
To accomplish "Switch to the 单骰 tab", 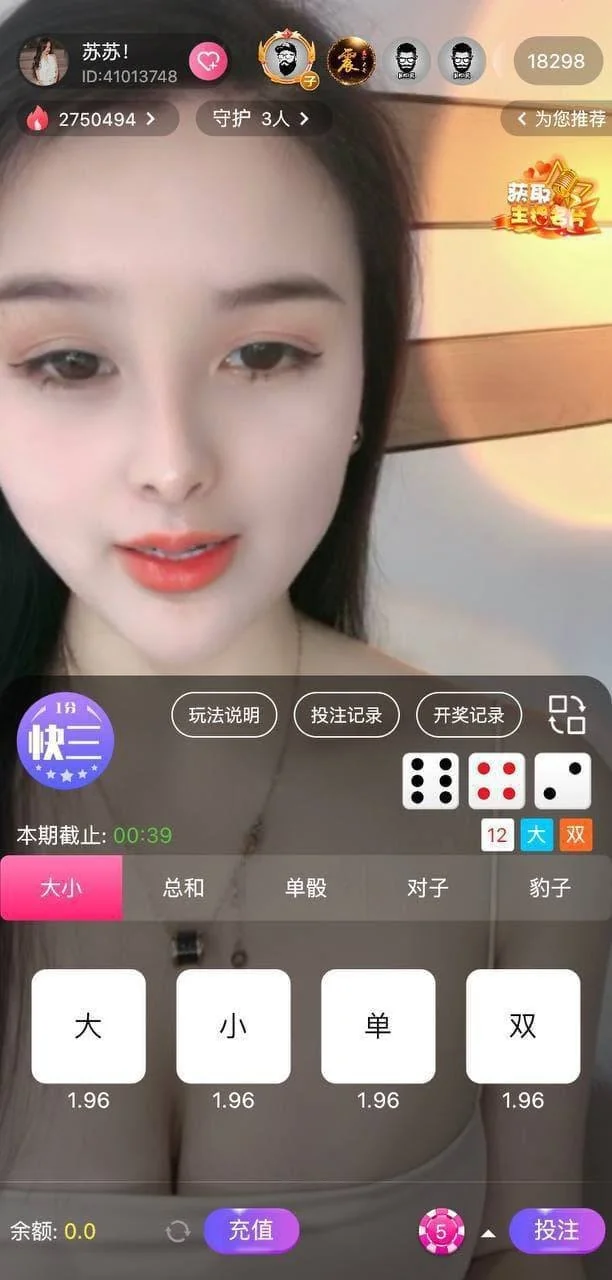I will [305, 888].
